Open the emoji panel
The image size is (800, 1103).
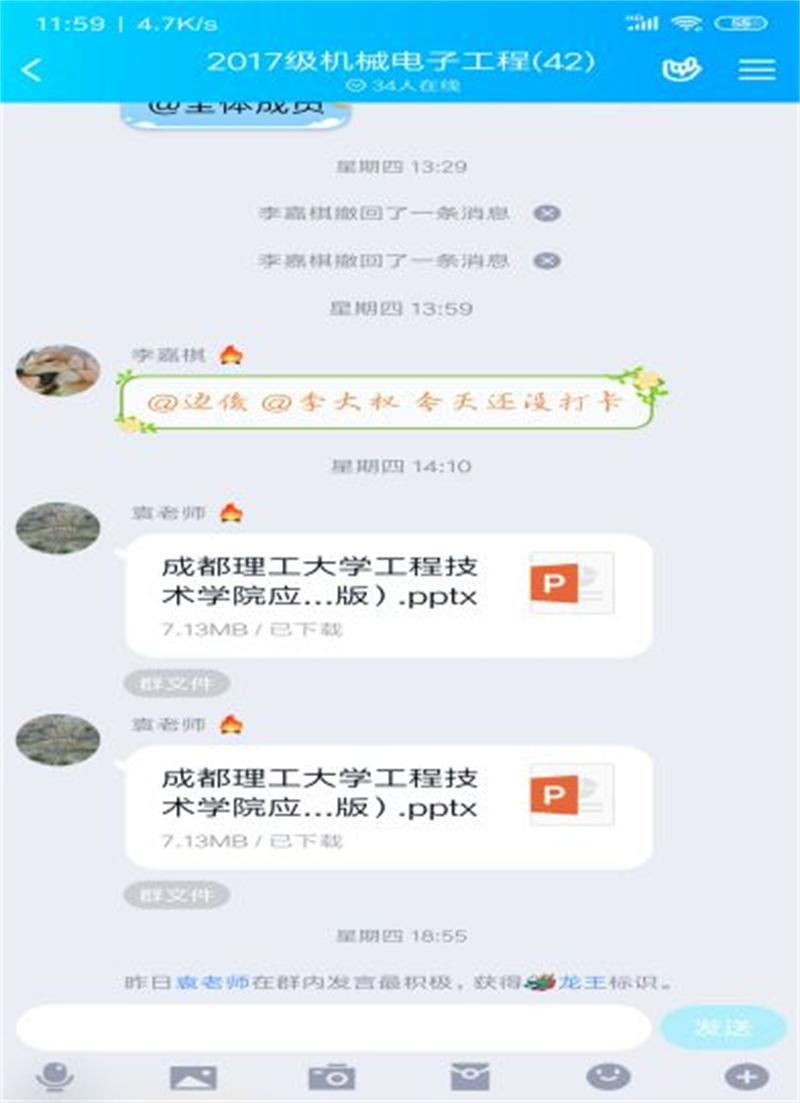pos(608,1077)
